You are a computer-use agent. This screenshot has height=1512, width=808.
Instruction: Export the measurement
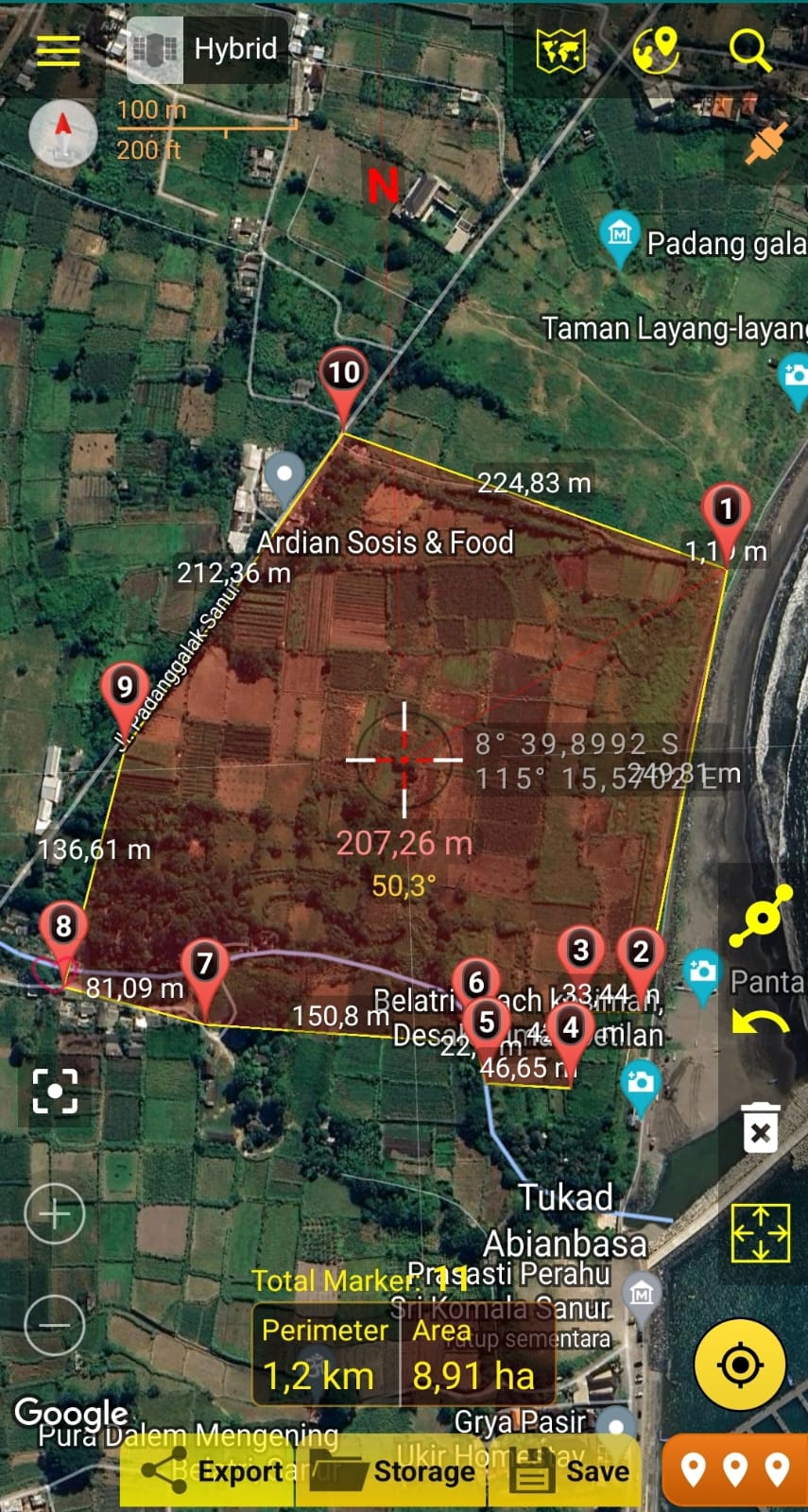click(x=210, y=1471)
